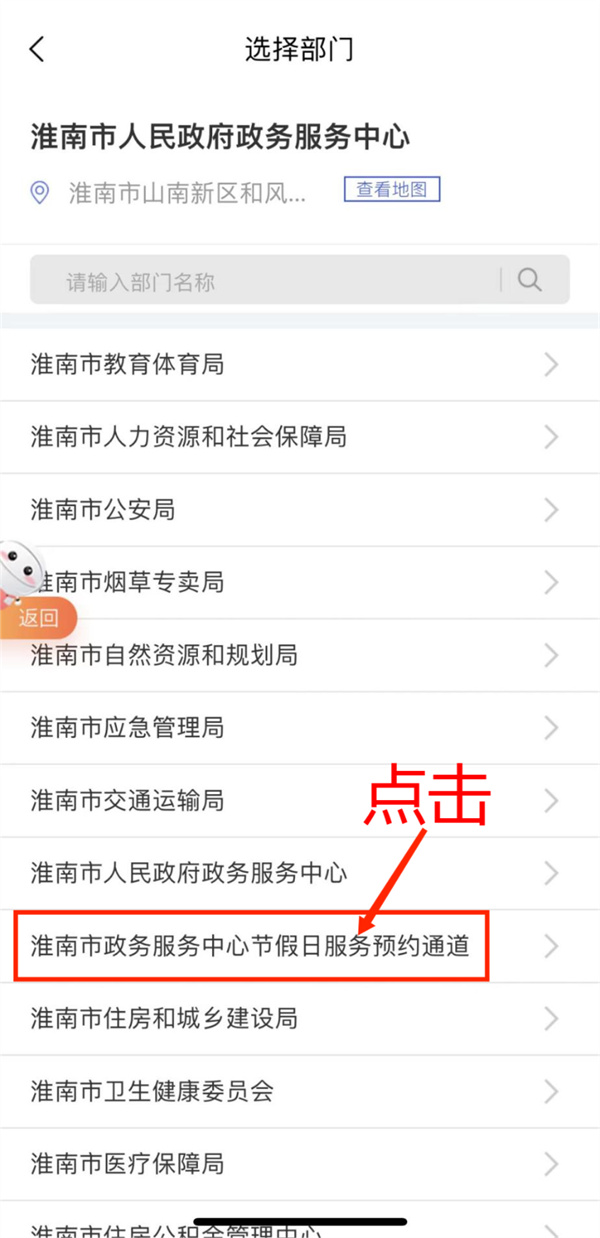Tap the magnifier search icon
Image resolution: width=600 pixels, height=1238 pixels.
pyautogui.click(x=530, y=280)
